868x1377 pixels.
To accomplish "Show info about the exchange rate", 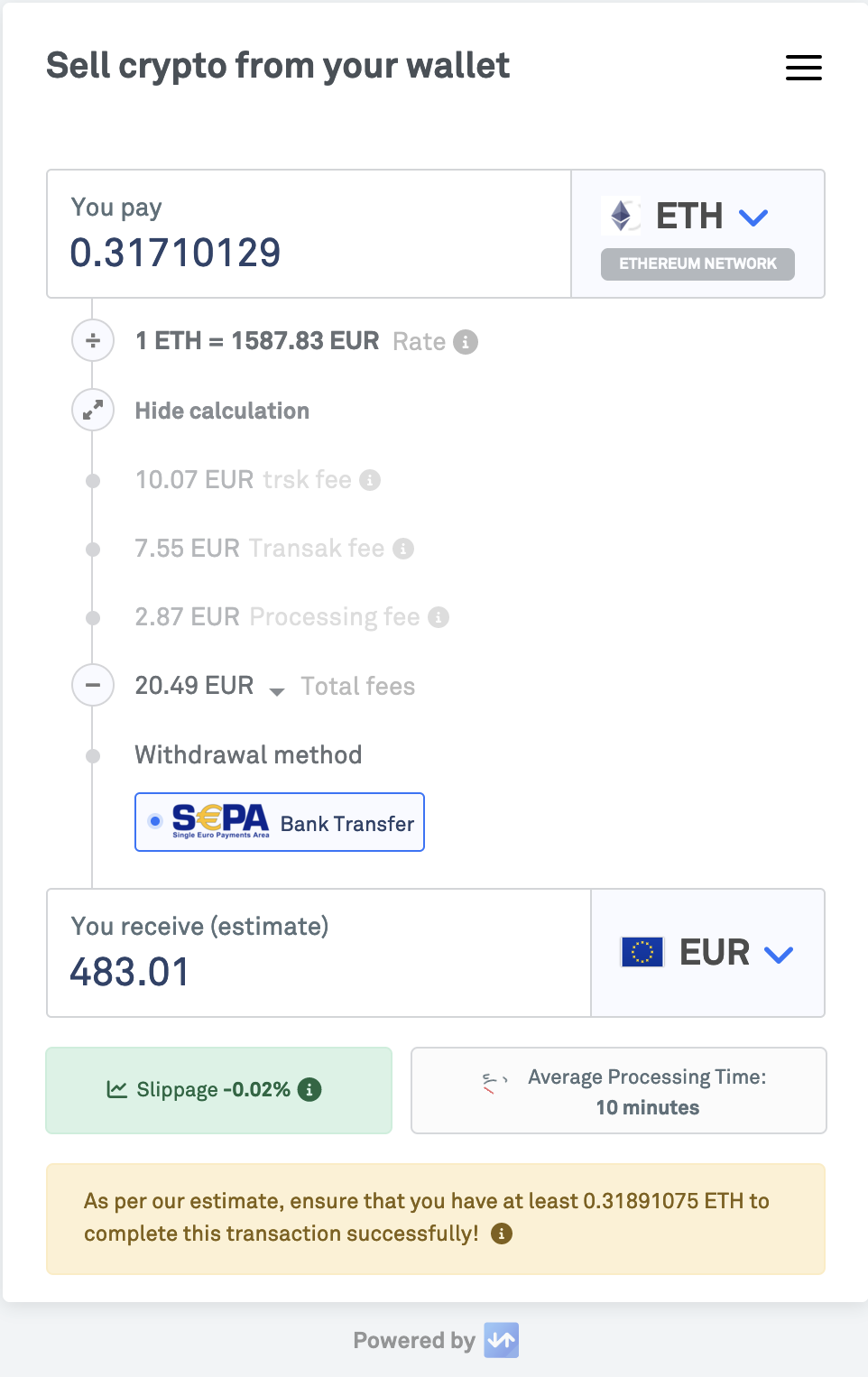I will pos(466,342).
